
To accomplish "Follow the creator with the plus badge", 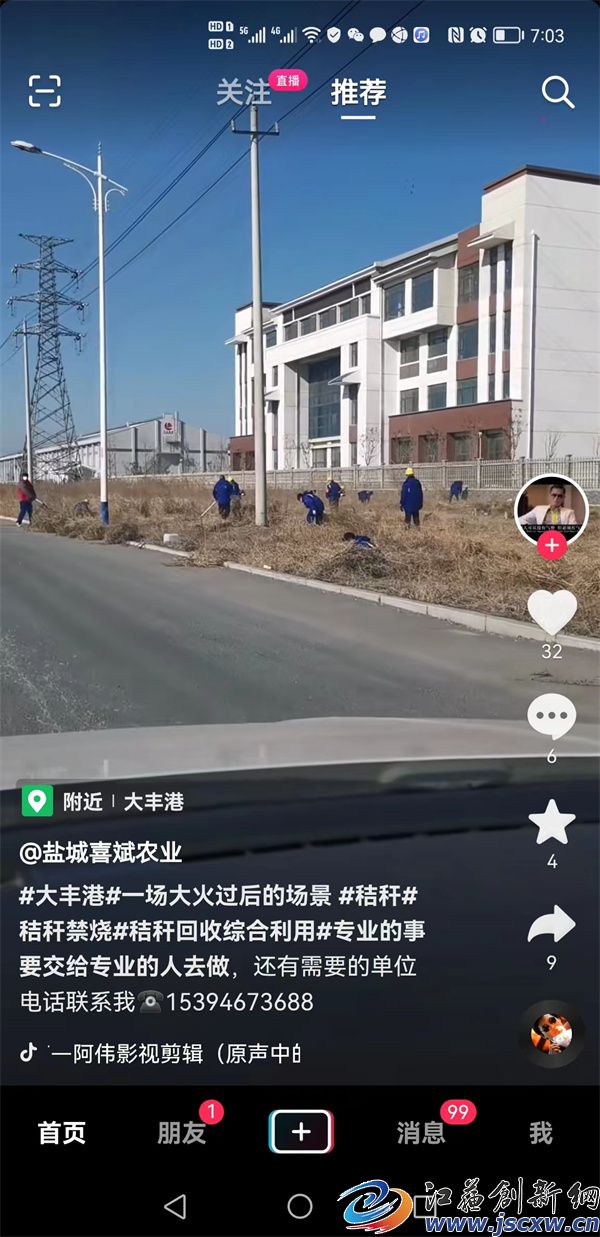I will (551, 546).
